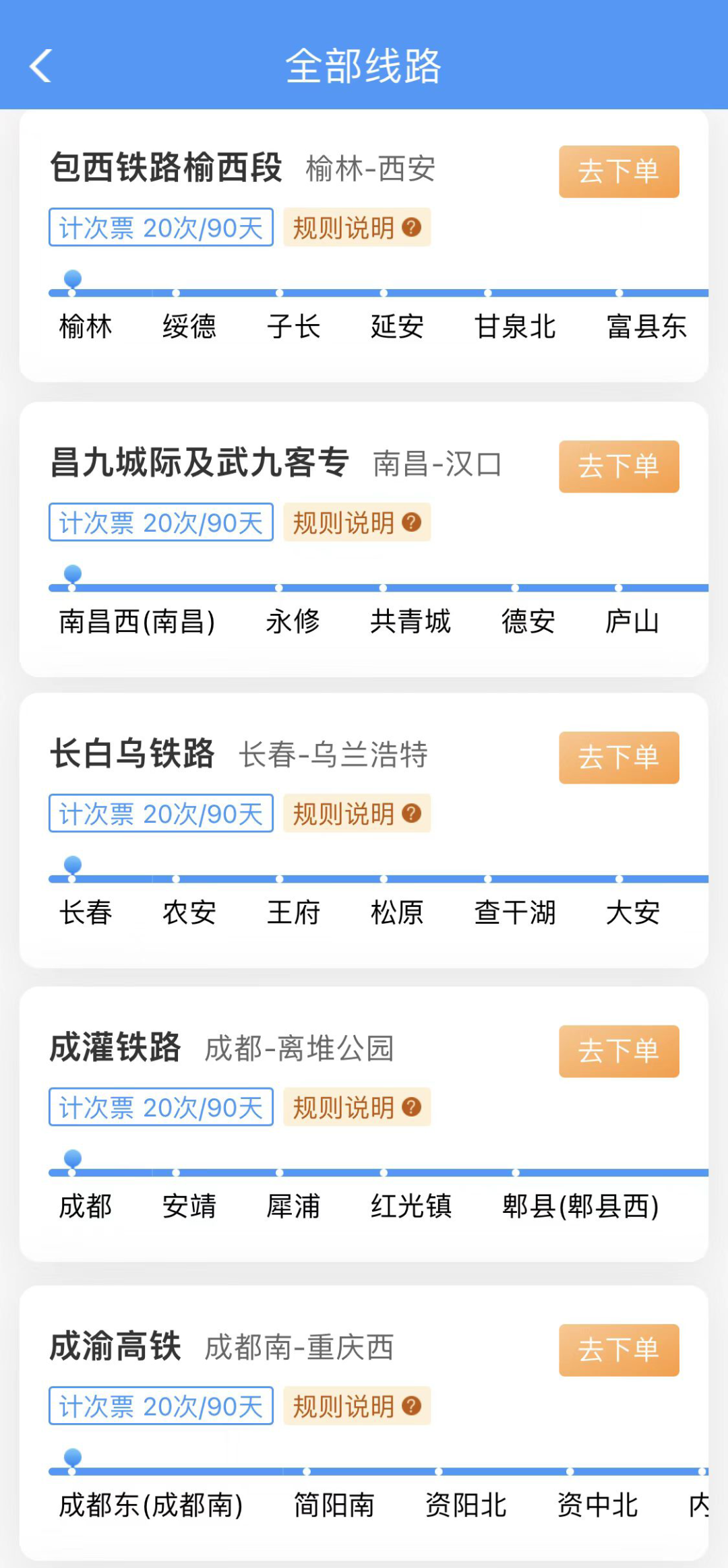This screenshot has width=728, height=1568.
Task: View 规则说明 for 昌九城际及武九客专
Action: coord(357,523)
